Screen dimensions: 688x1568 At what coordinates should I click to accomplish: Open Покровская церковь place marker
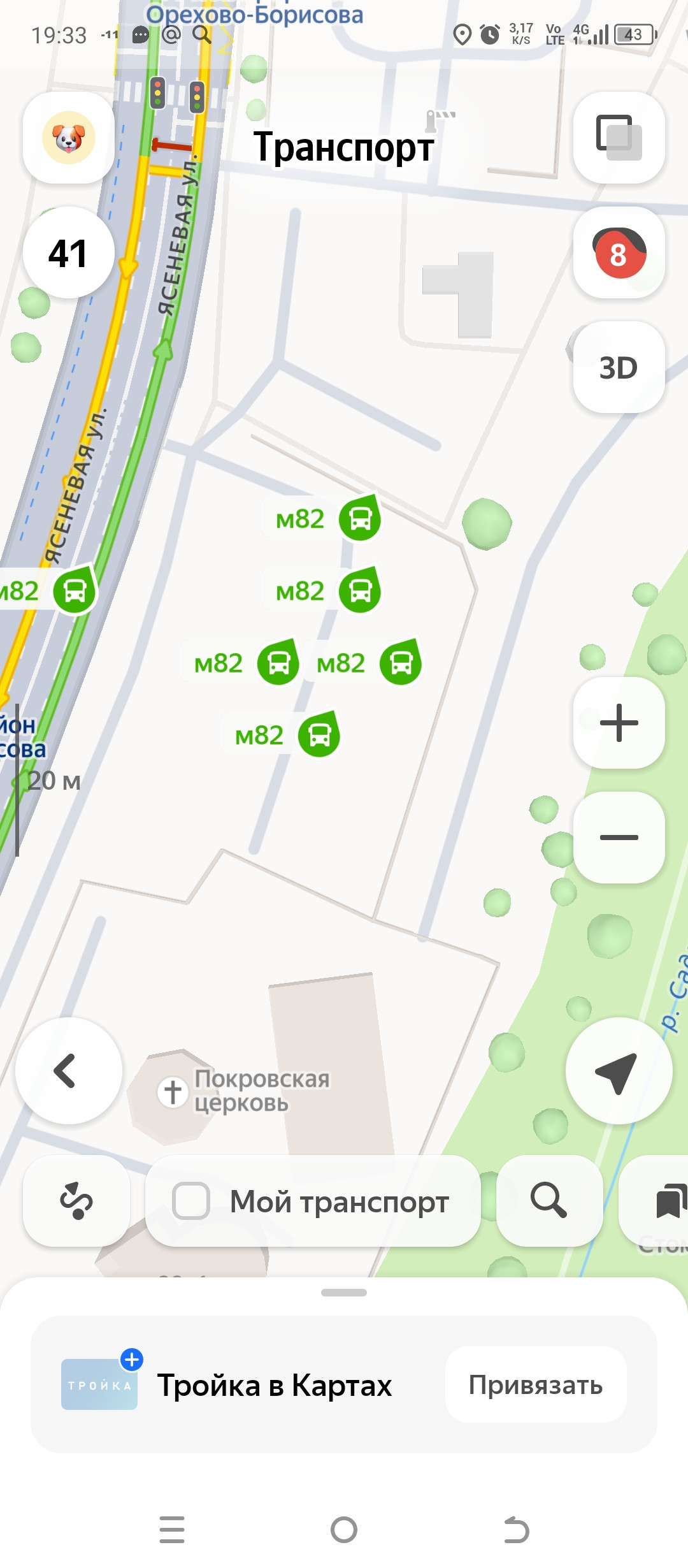(173, 1091)
